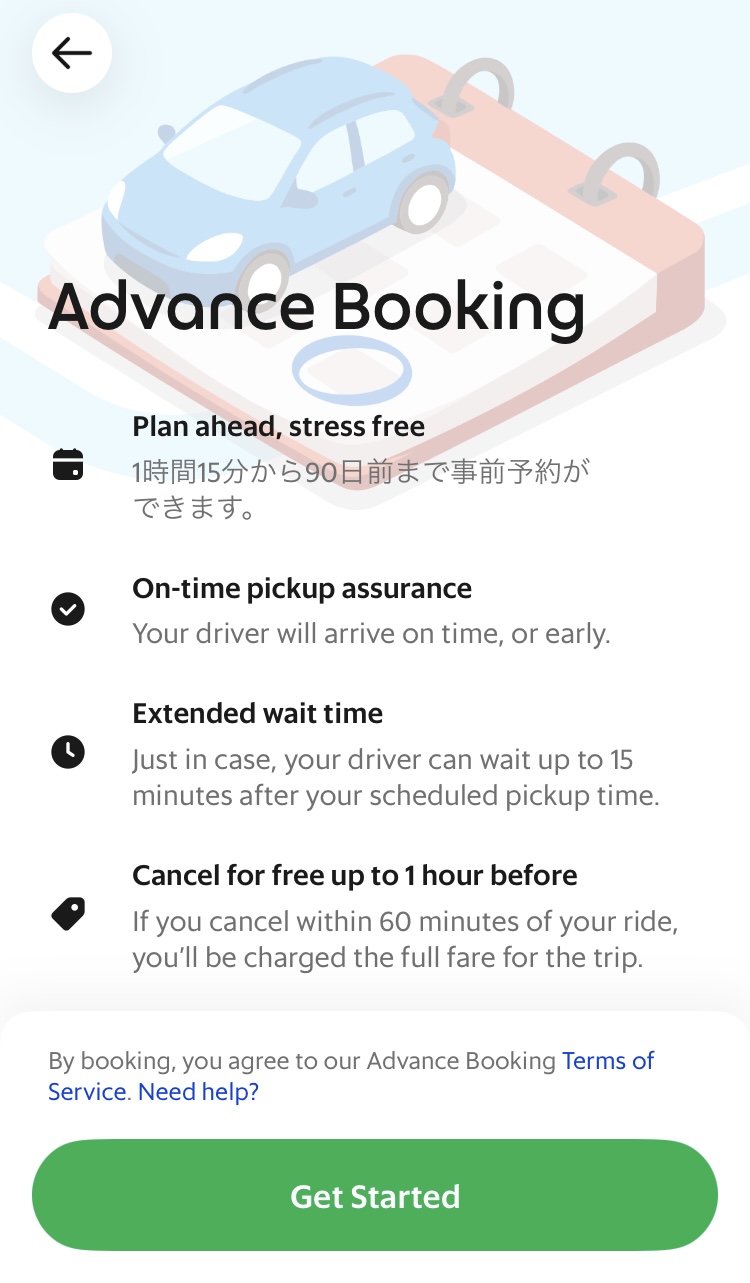Viewport: 750px width, 1283px height.
Task: Open the Advance Booking Terms of Service link
Action: point(608,1061)
